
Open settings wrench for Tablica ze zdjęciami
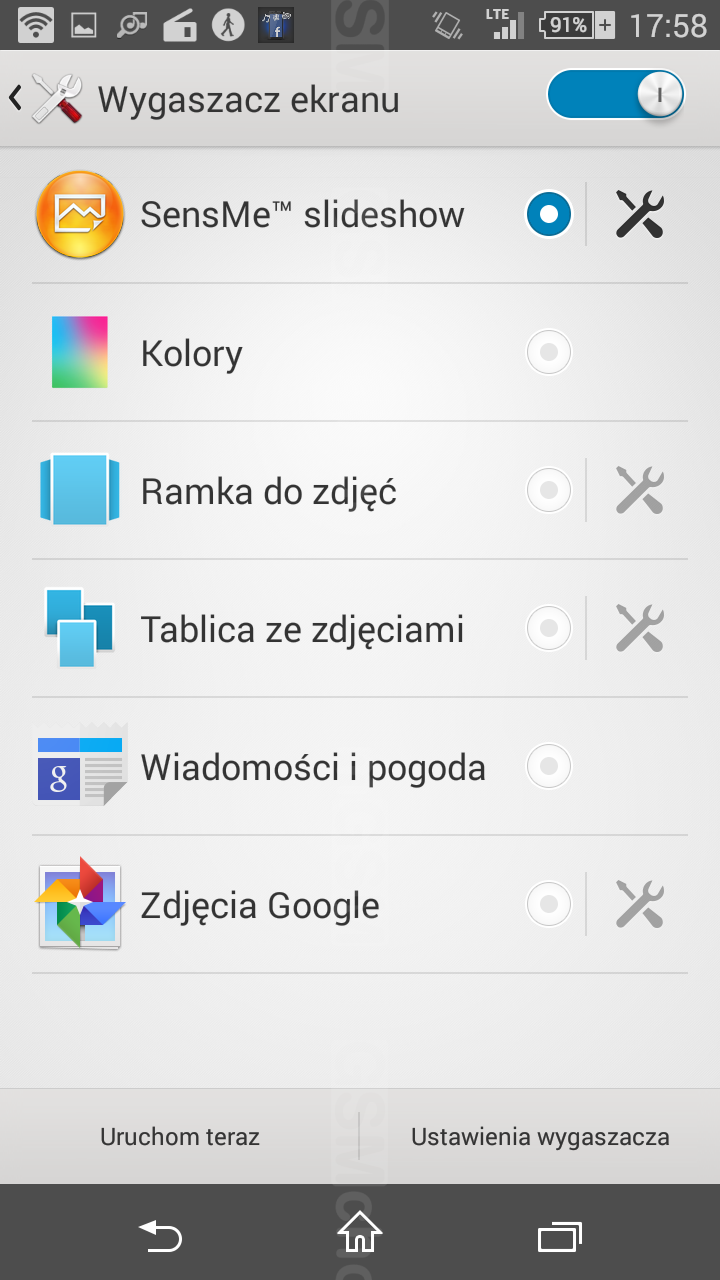tap(640, 628)
